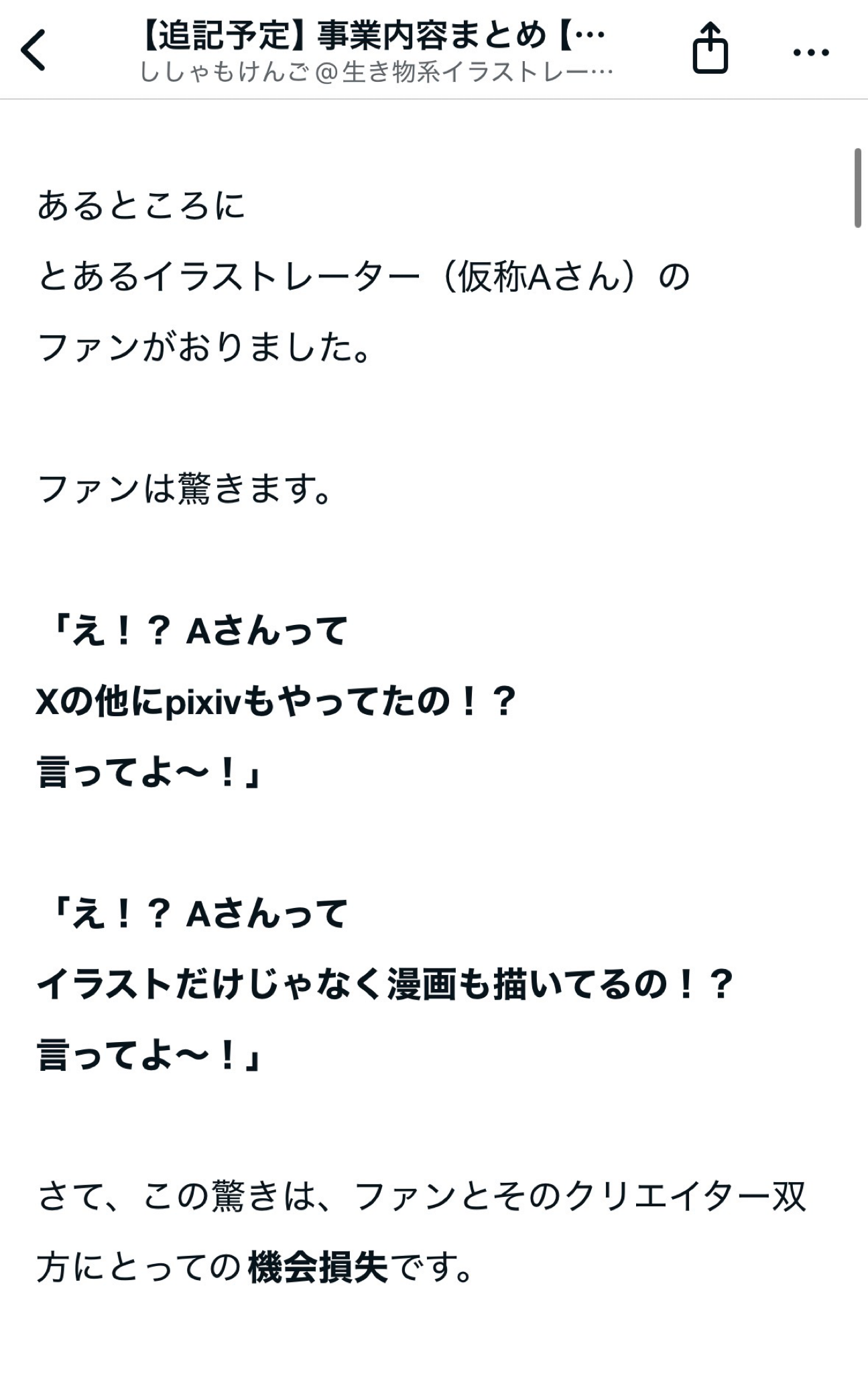Share this article
This screenshot has height=1384, width=868.
710,49
